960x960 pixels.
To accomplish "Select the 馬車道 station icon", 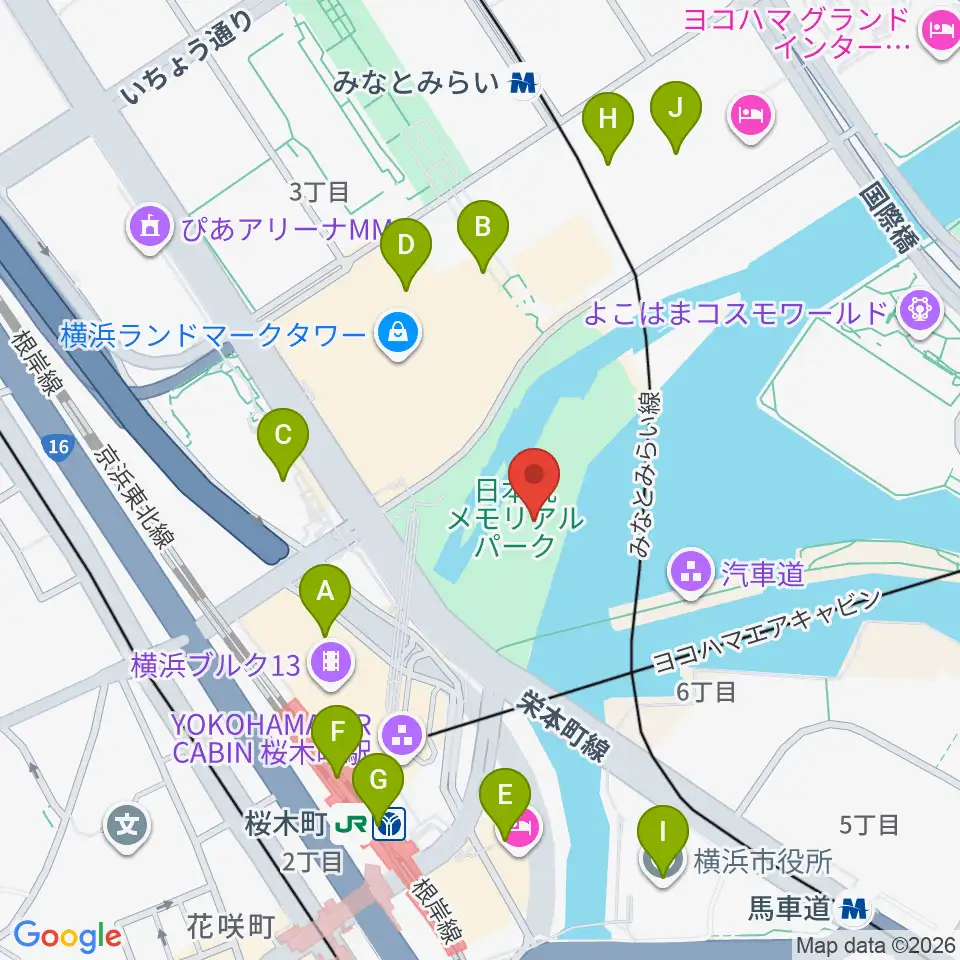I will (854, 909).
